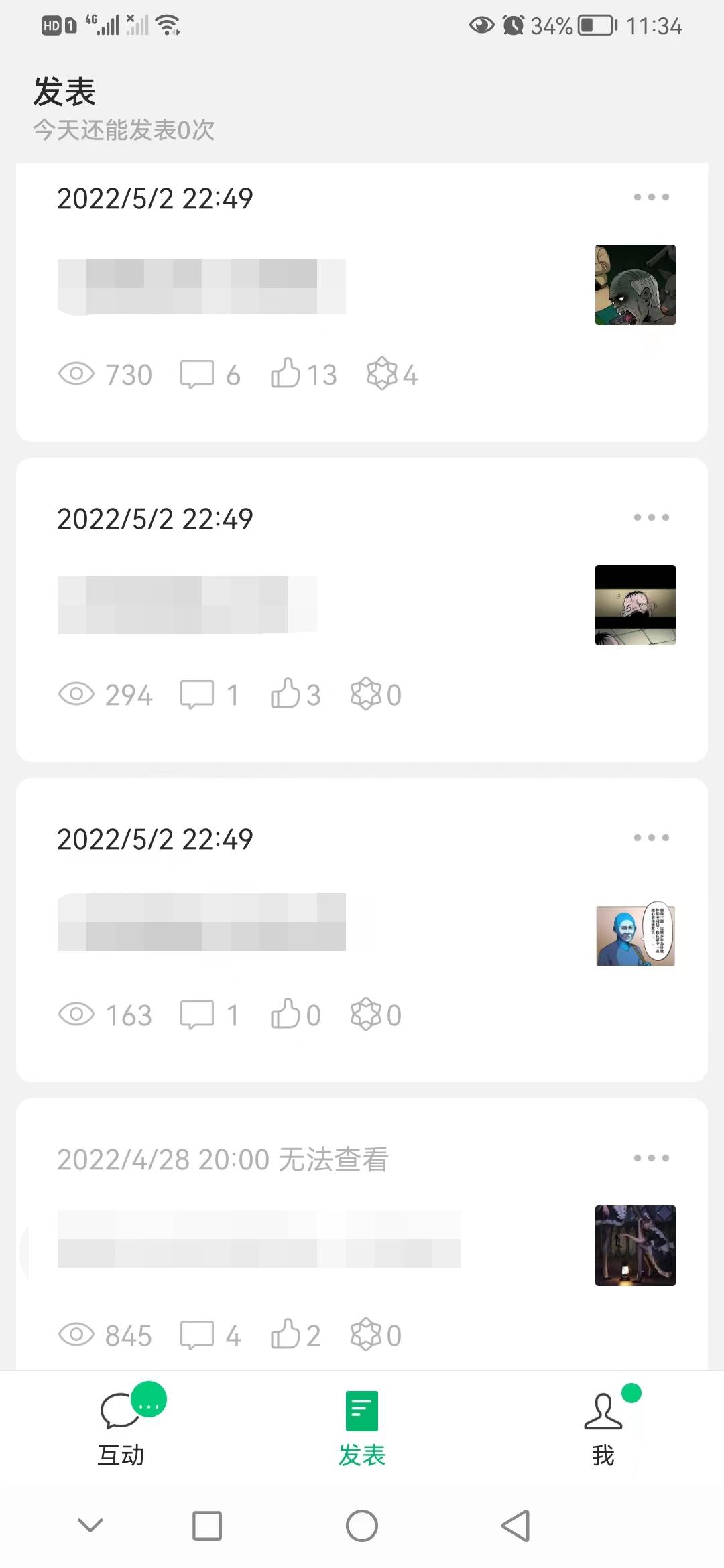Go to the 我 tab
The width and height of the screenshot is (724, 1568).
603,1426
